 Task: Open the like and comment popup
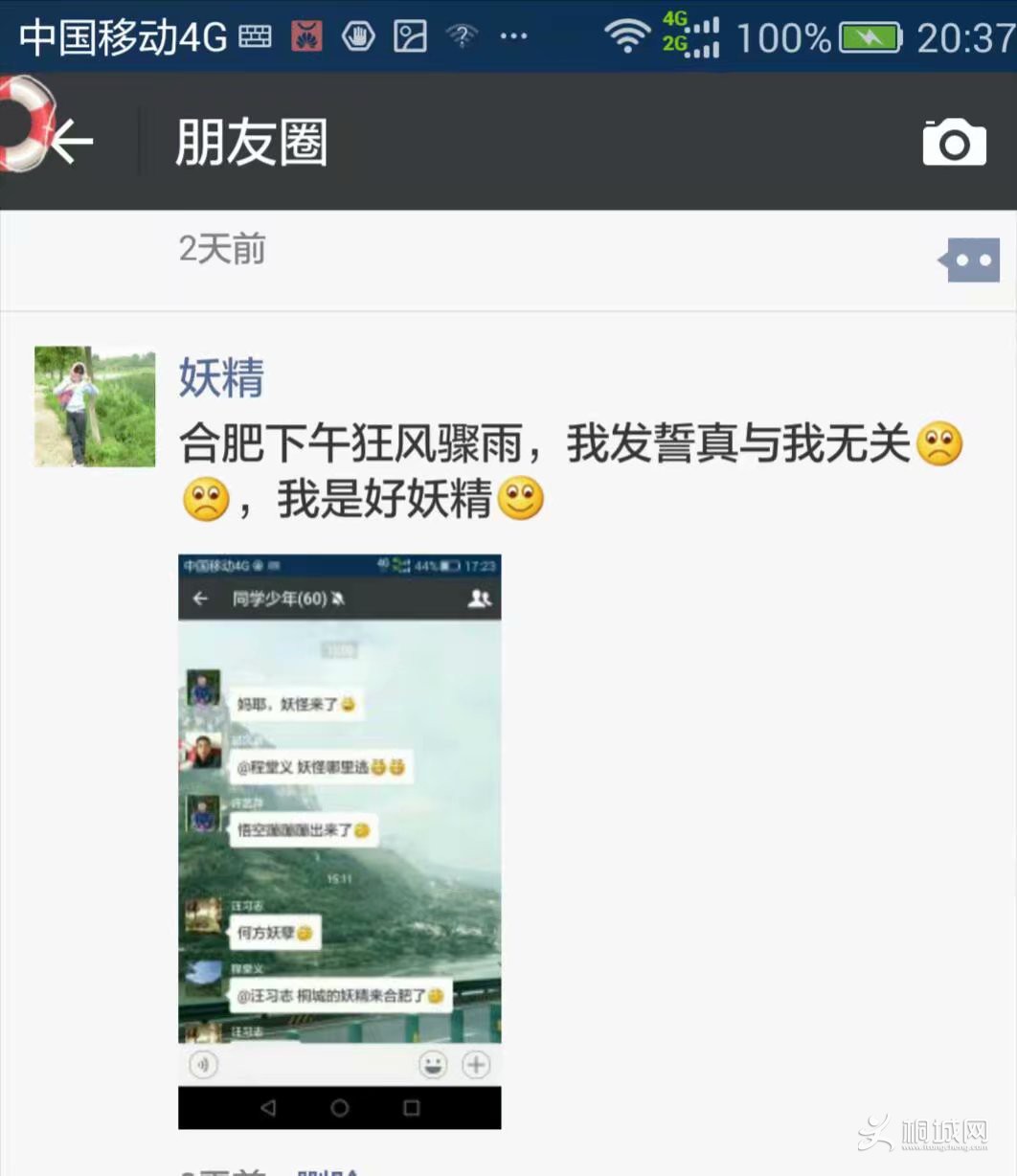(970, 260)
